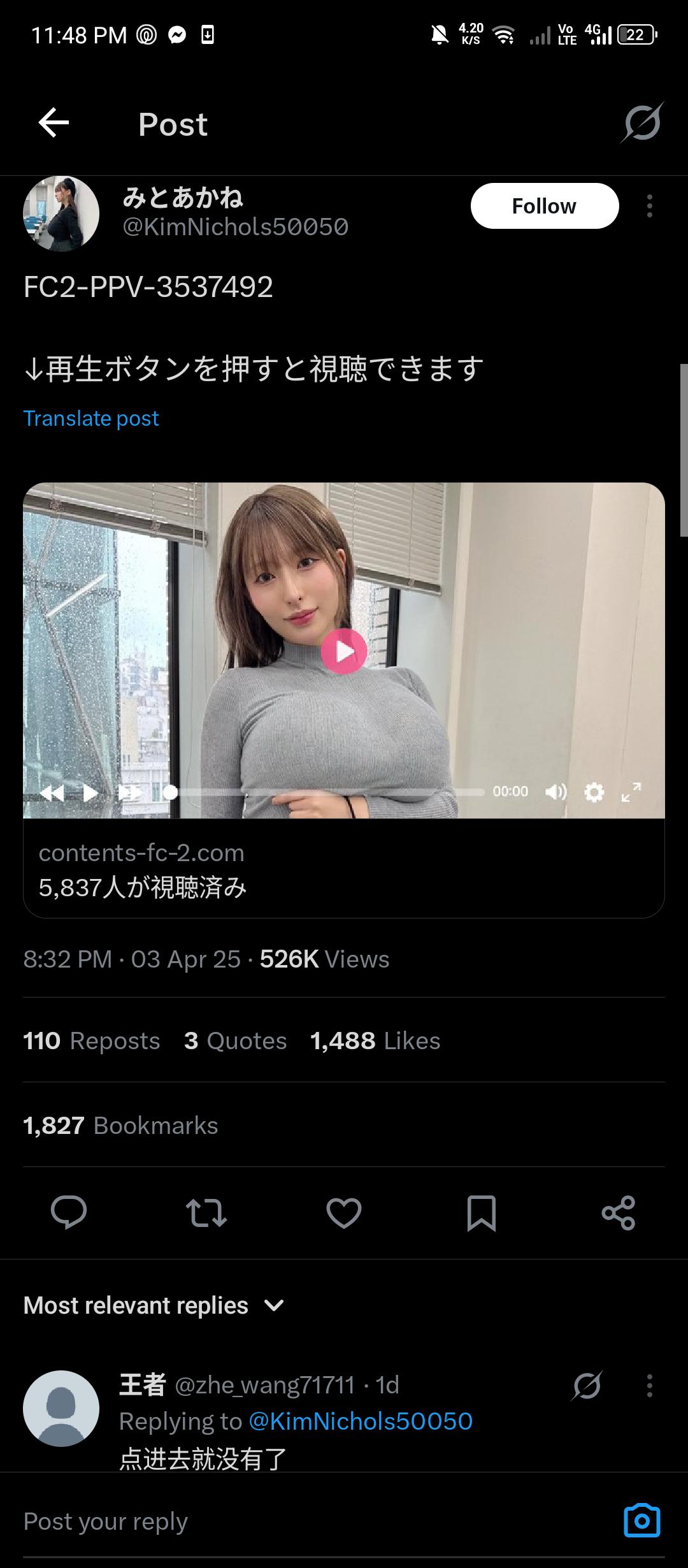Go back from the Post screen

click(54, 123)
